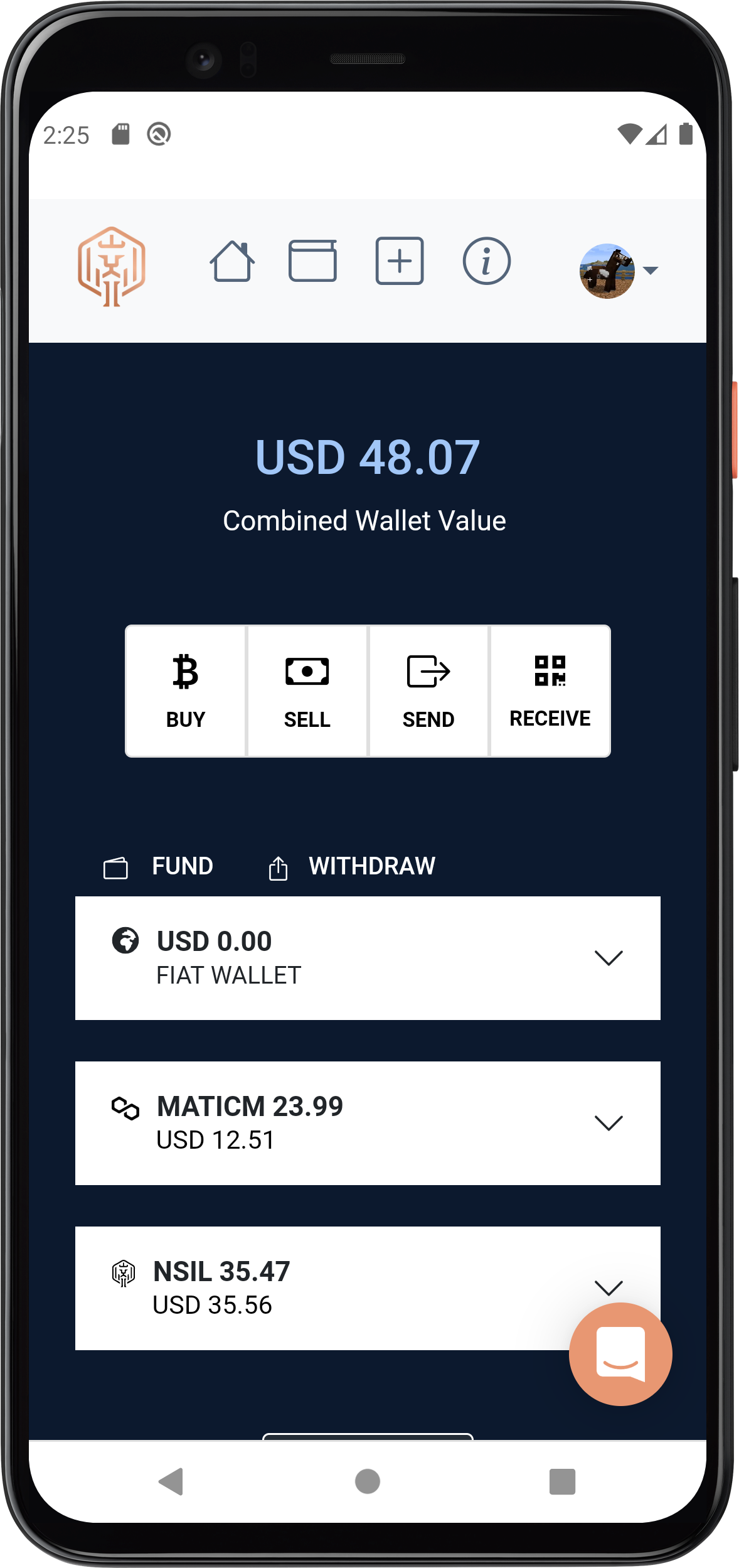Tap the app logo
739x1568 pixels.
tap(112, 267)
